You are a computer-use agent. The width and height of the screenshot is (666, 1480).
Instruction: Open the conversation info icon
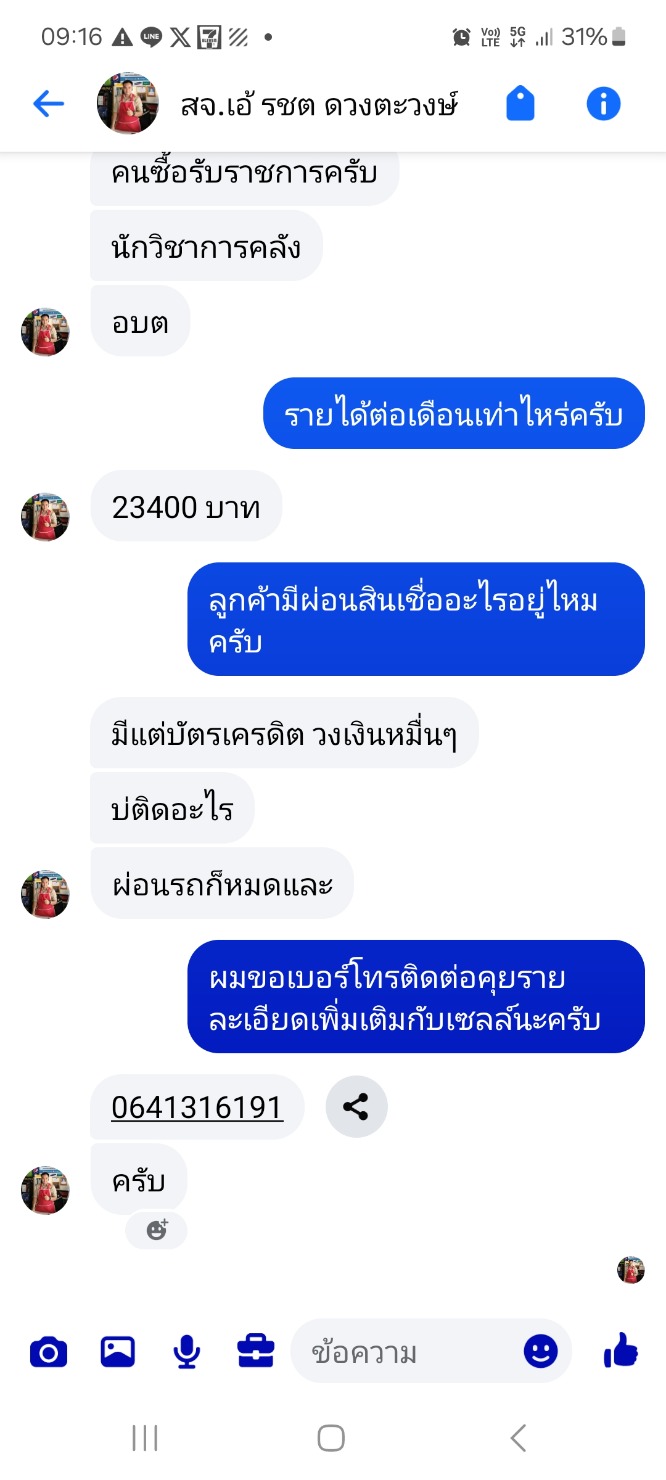(x=603, y=103)
